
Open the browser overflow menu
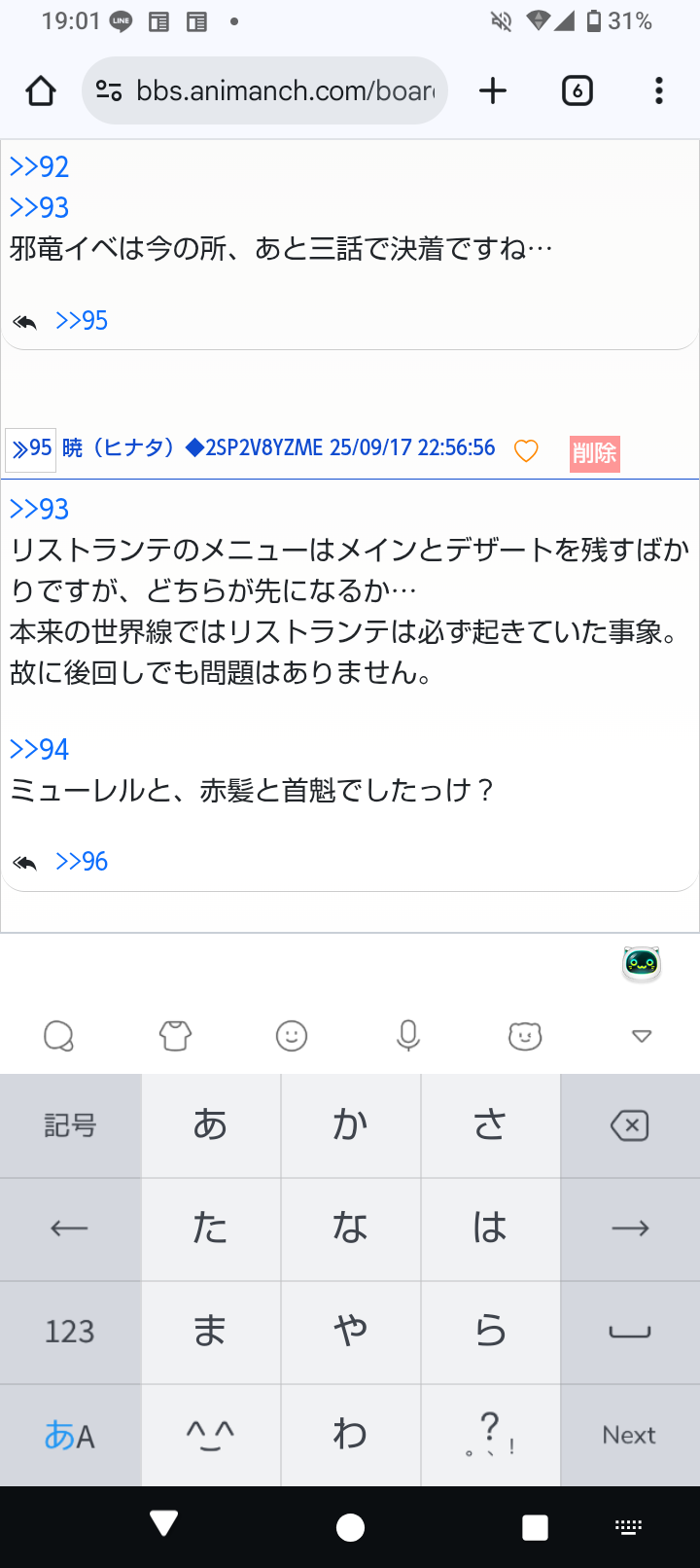click(659, 91)
